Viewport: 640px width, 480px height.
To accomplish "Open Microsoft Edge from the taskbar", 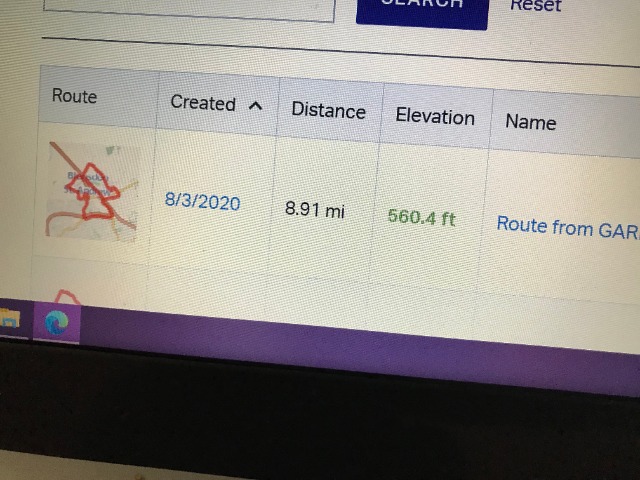I will (x=56, y=322).
